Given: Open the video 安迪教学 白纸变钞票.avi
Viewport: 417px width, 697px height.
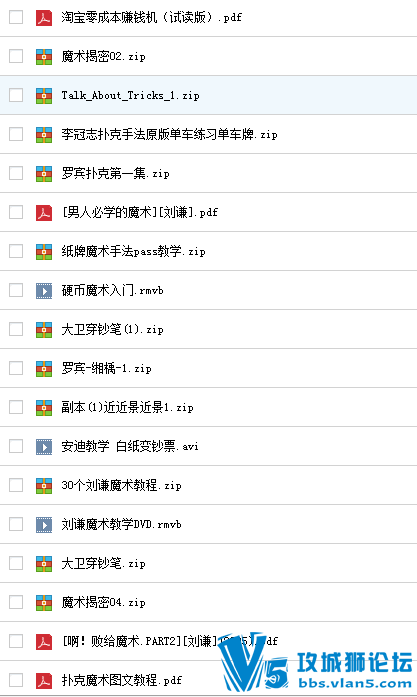Looking at the screenshot, I should click(x=130, y=446).
